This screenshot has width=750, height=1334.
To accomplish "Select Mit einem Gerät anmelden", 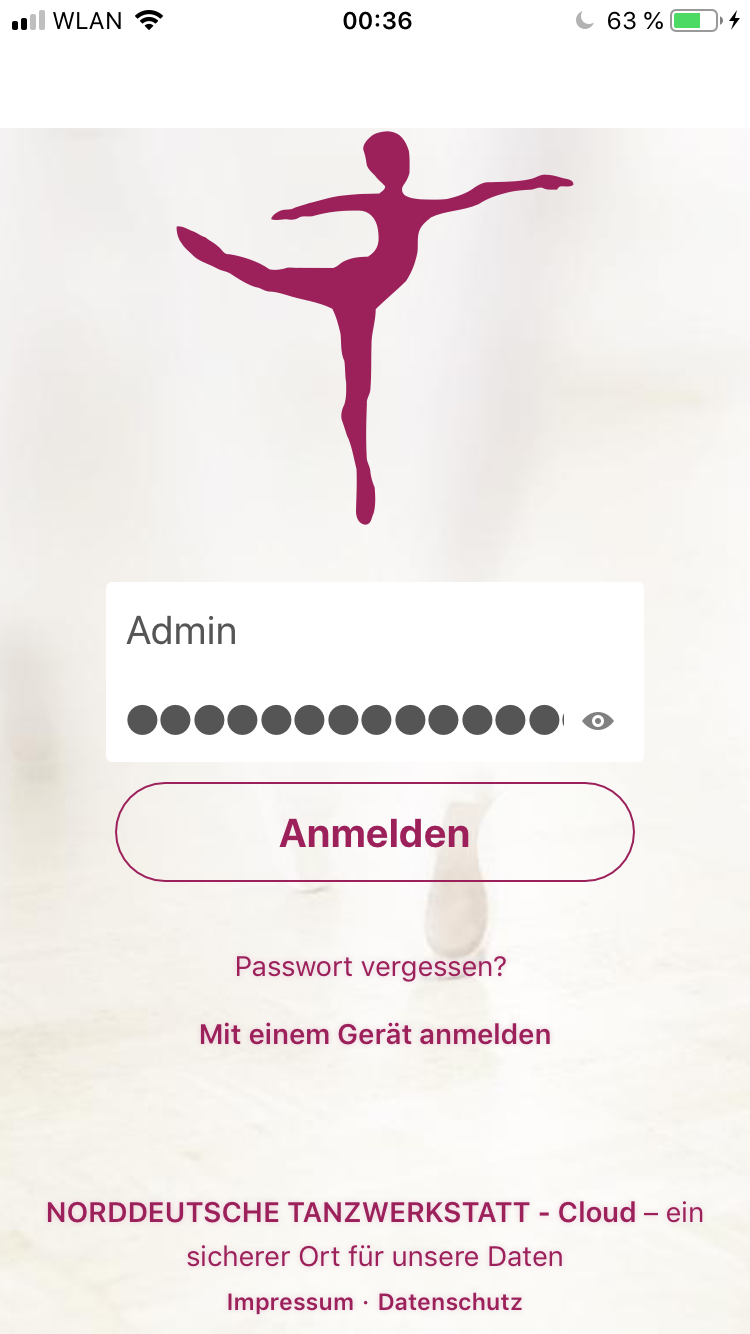I will [375, 1034].
